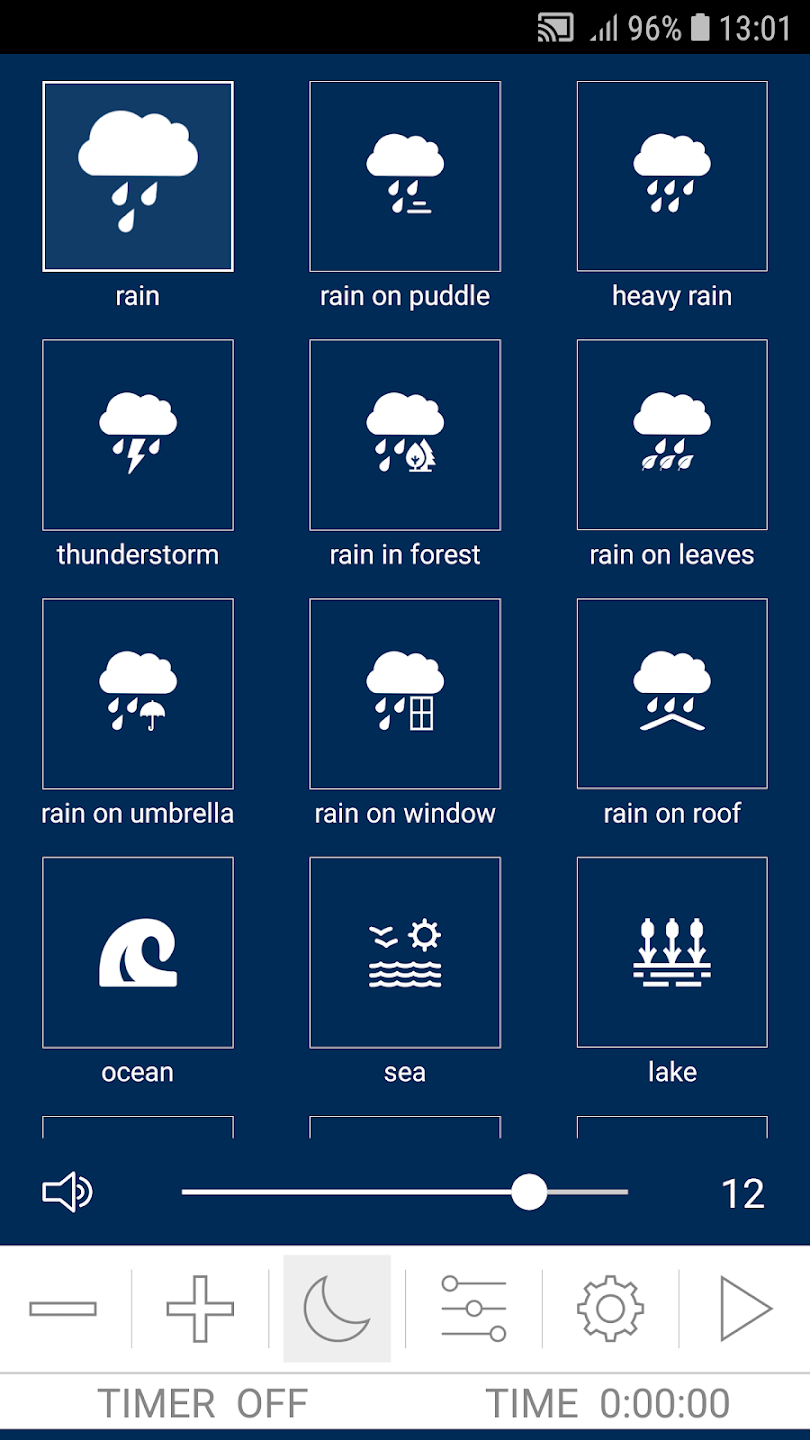The image size is (810, 1440).
Task: Tap the plus toolbar button
Action: coord(200,1308)
